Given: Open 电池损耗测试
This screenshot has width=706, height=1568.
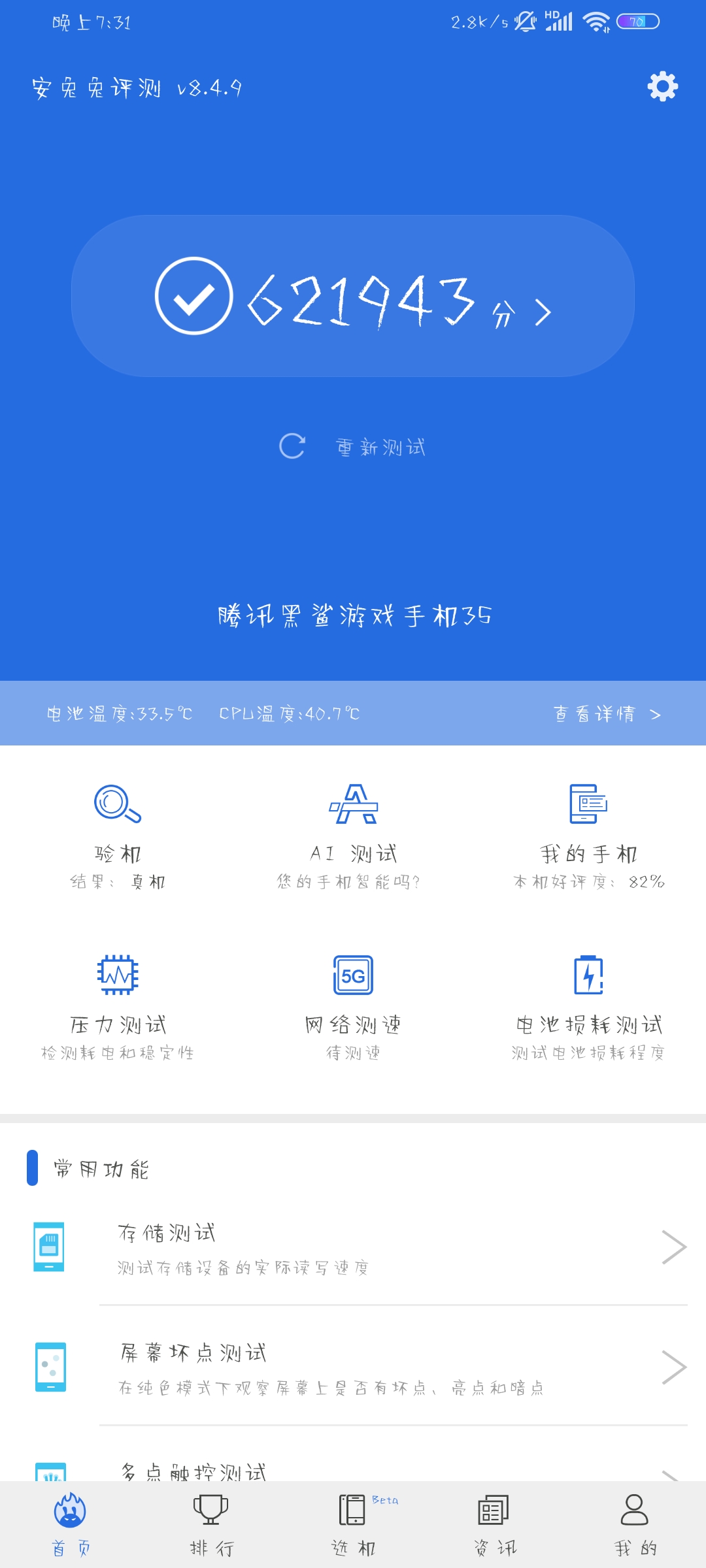Looking at the screenshot, I should pos(588,1007).
